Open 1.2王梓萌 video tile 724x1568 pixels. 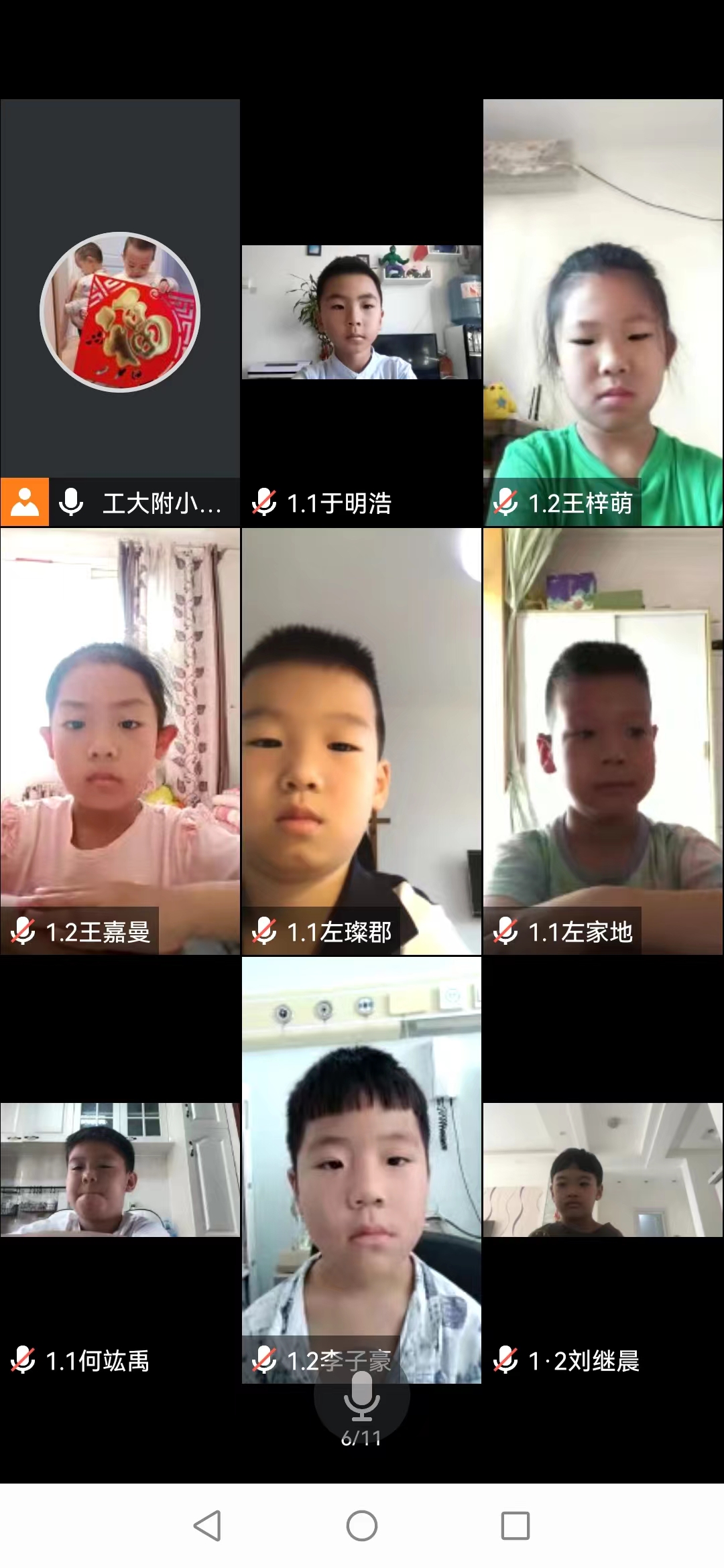coord(603,312)
